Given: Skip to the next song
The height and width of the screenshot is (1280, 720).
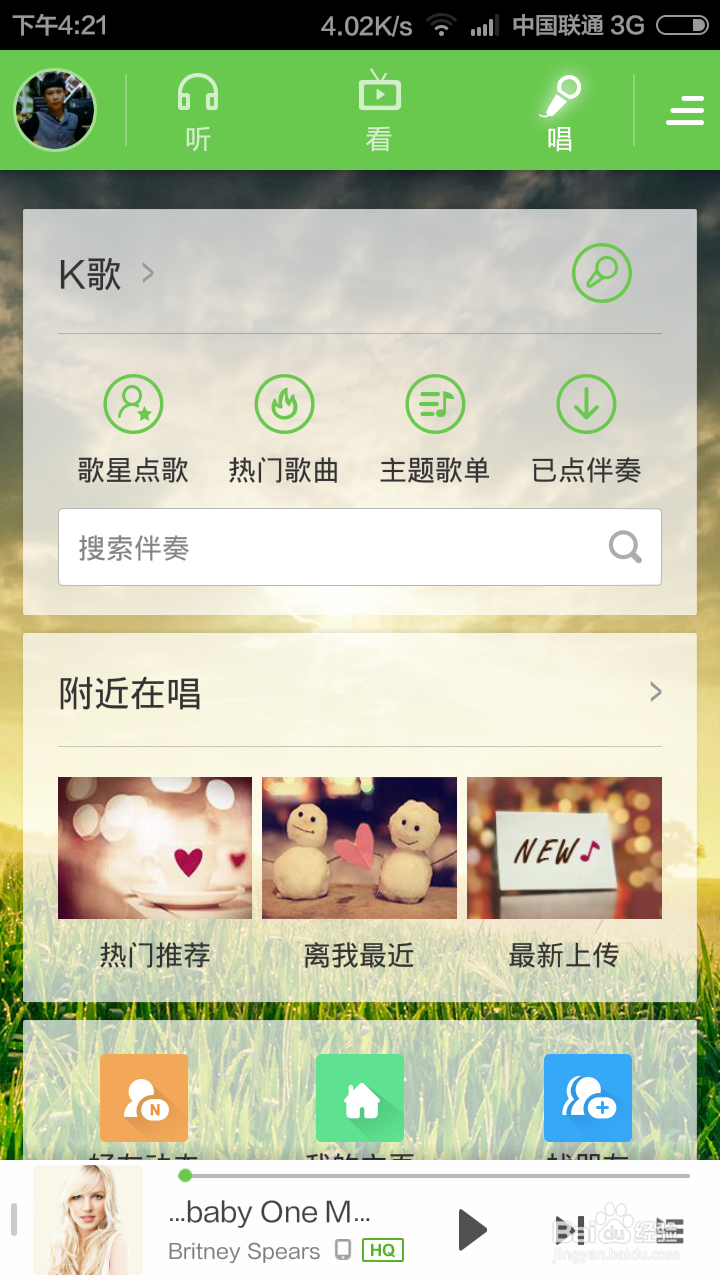Looking at the screenshot, I should coord(567,1229).
